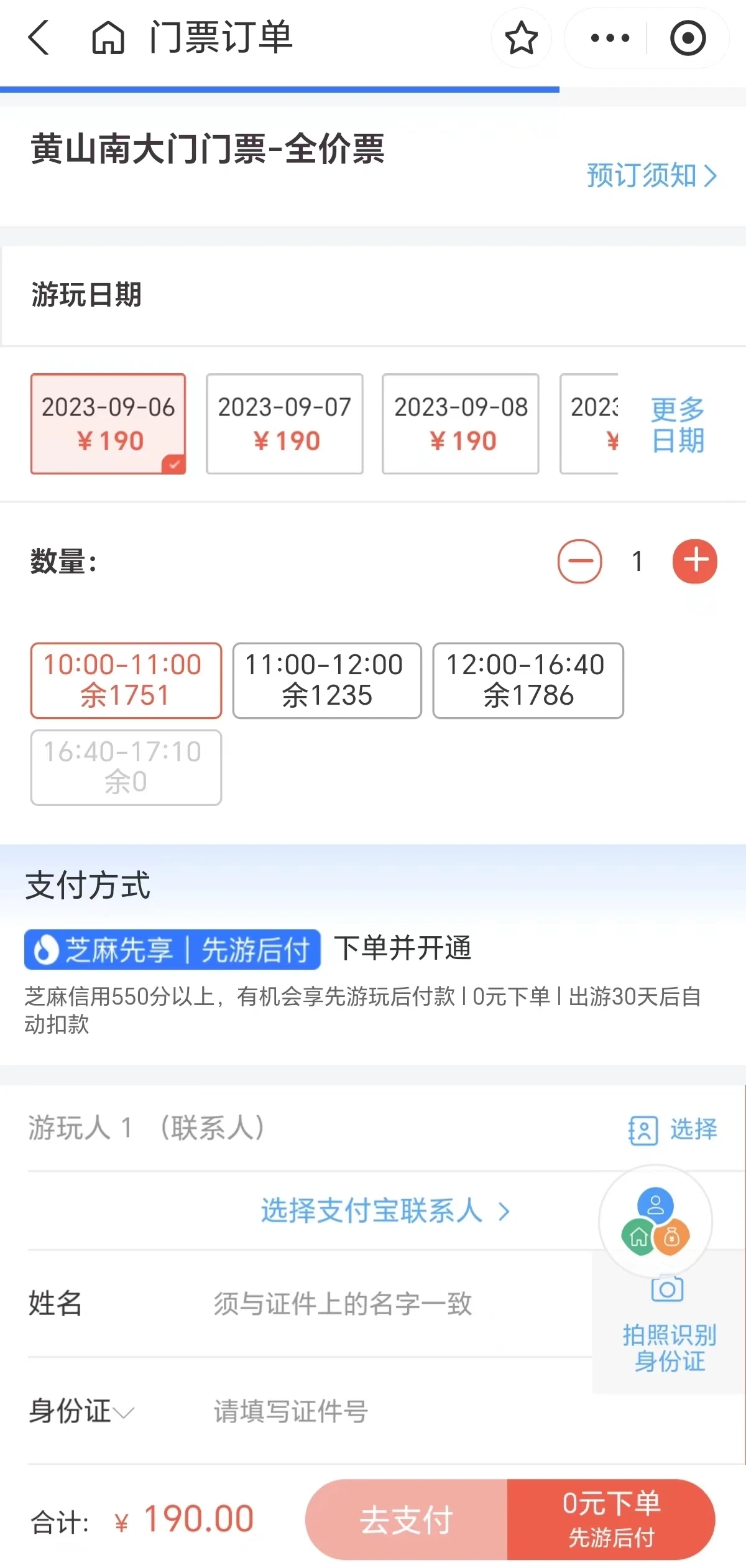Viewport: 746px width, 1568px height.
Task: Expand the 身份证 ID type dropdown
Action: (x=81, y=1411)
